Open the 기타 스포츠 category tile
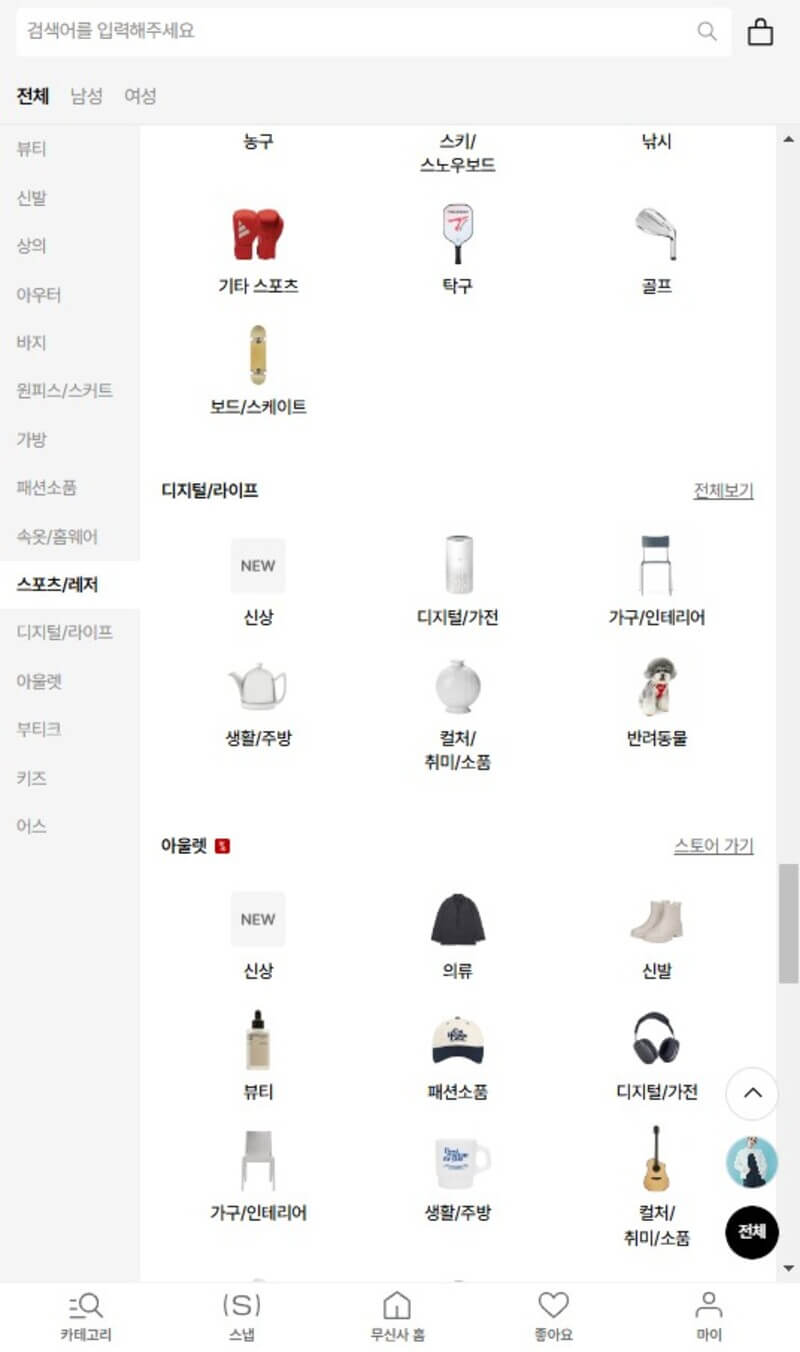 [x=258, y=250]
